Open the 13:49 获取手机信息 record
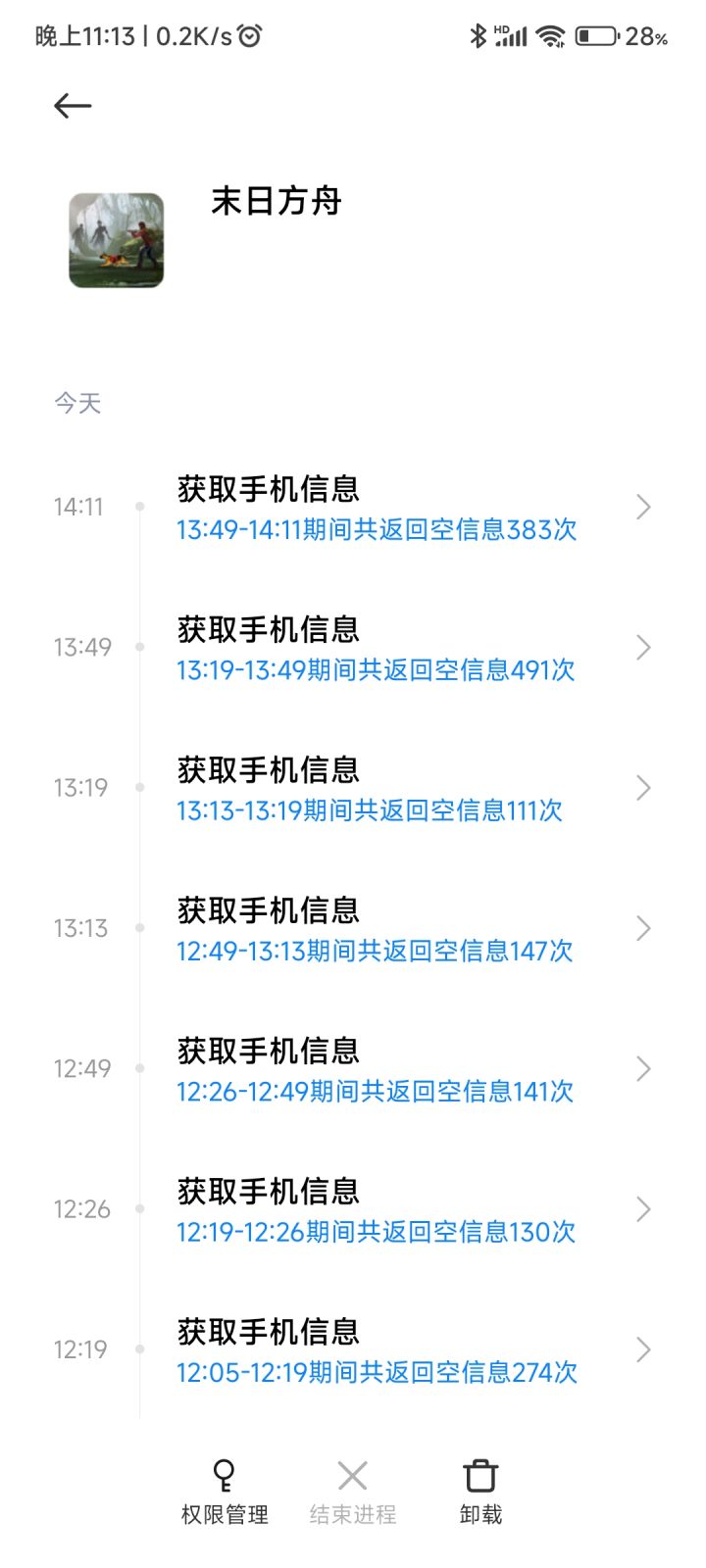The width and height of the screenshot is (706, 1568). pos(377,649)
